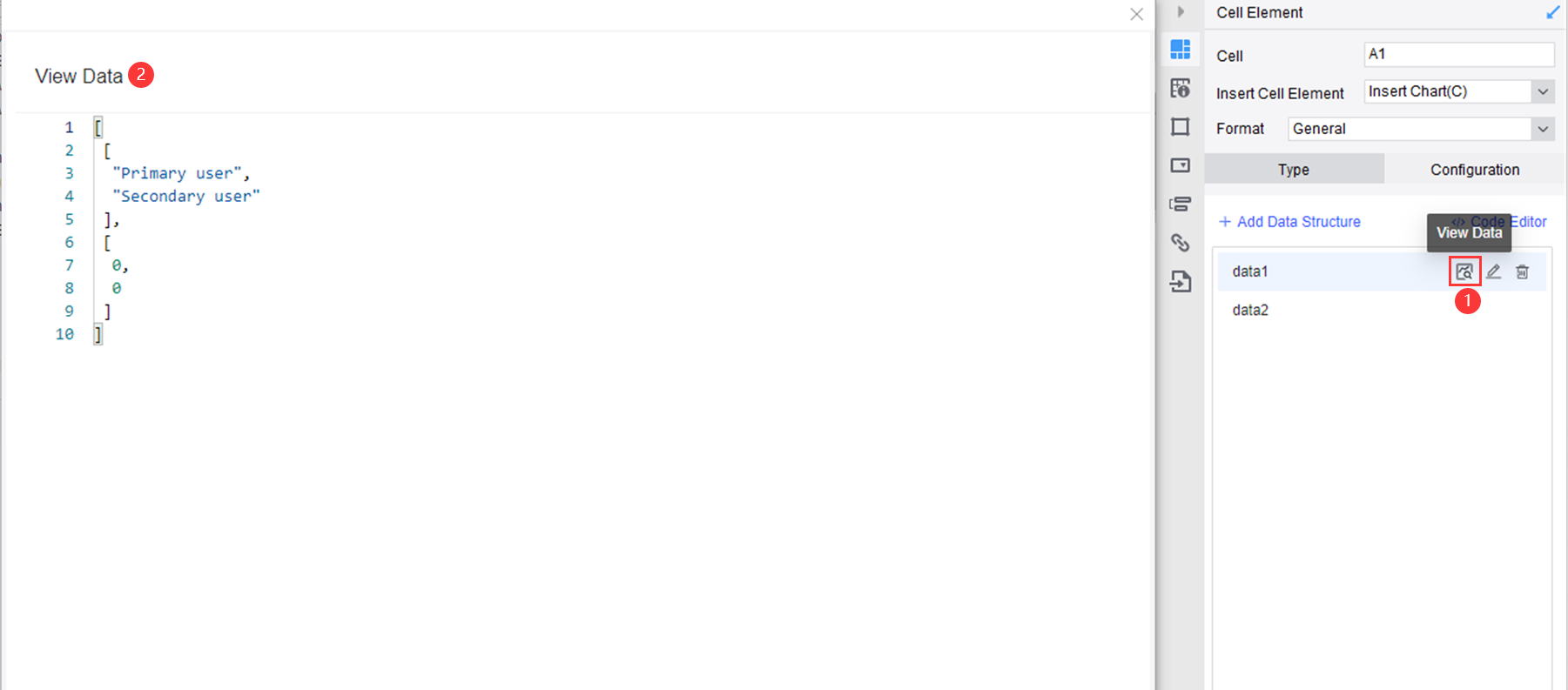Open the widget settings panel icon
The image size is (1568, 690).
(x=1181, y=165)
